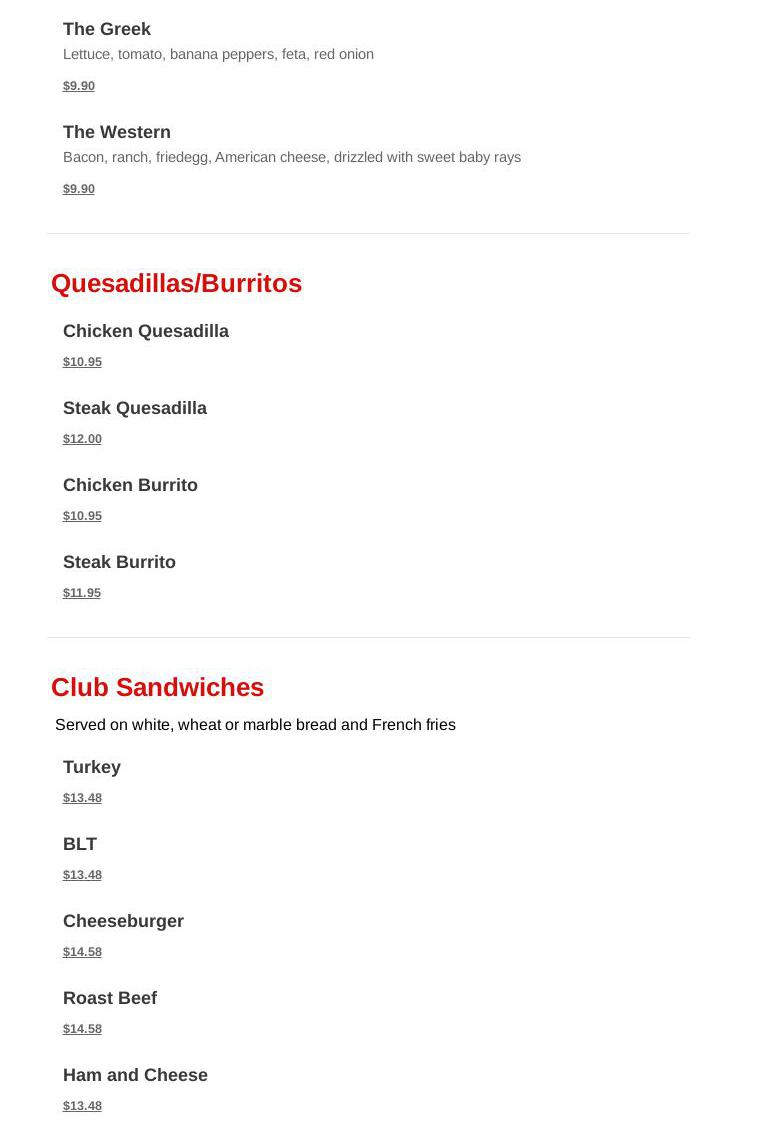Tap the Turkey club's $13.48 price link

(82, 798)
